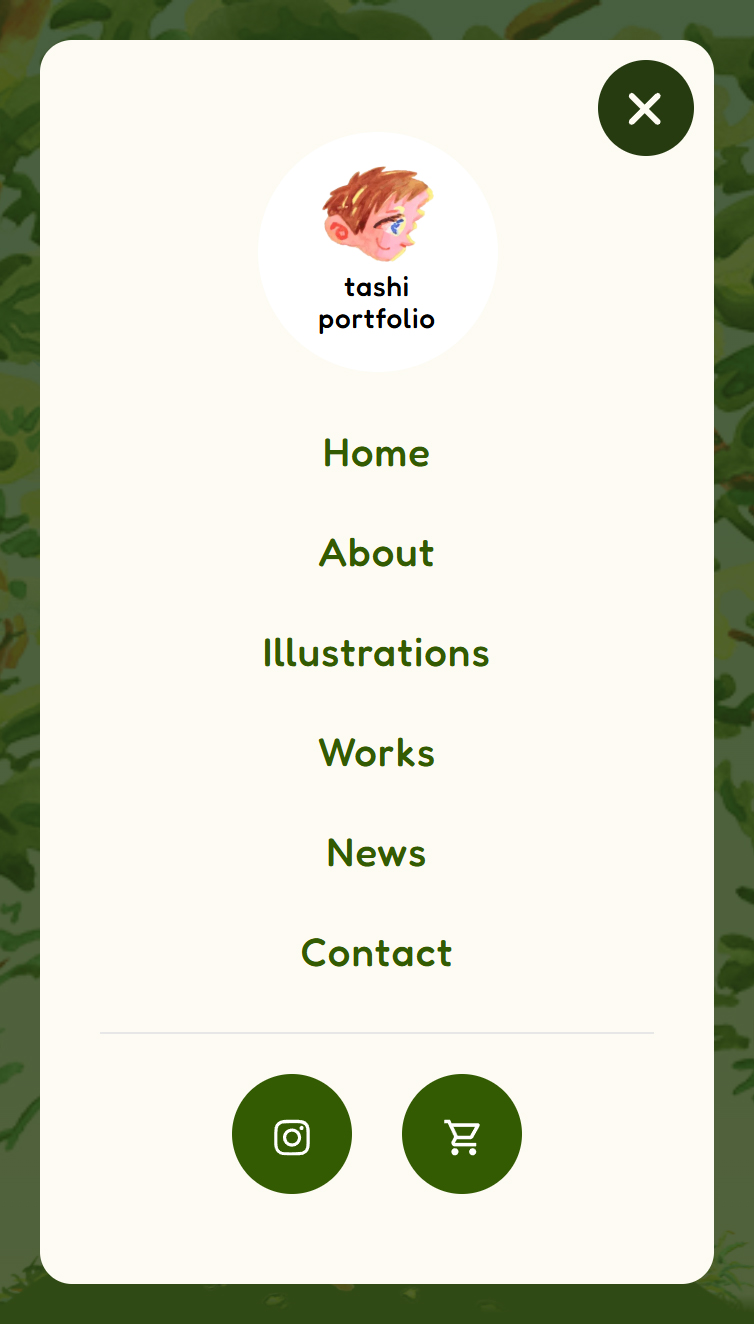Close the navigation menu
754x1324 pixels.
[x=645, y=108]
